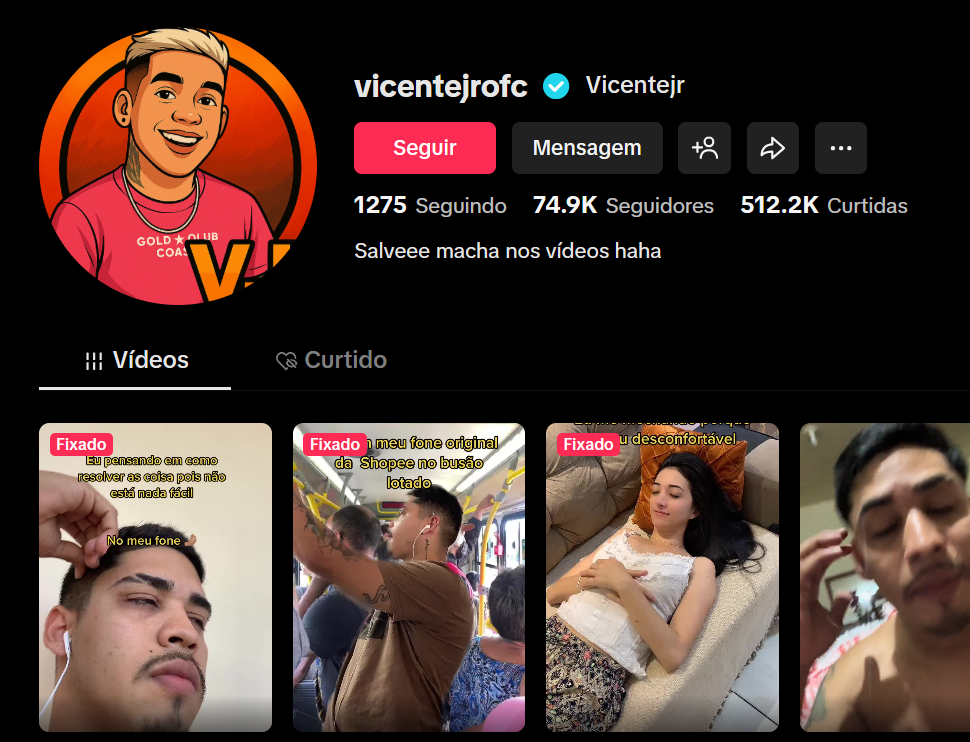Image resolution: width=970 pixels, height=742 pixels.
Task: View the 1275 Seguindo list
Action: (x=430, y=206)
